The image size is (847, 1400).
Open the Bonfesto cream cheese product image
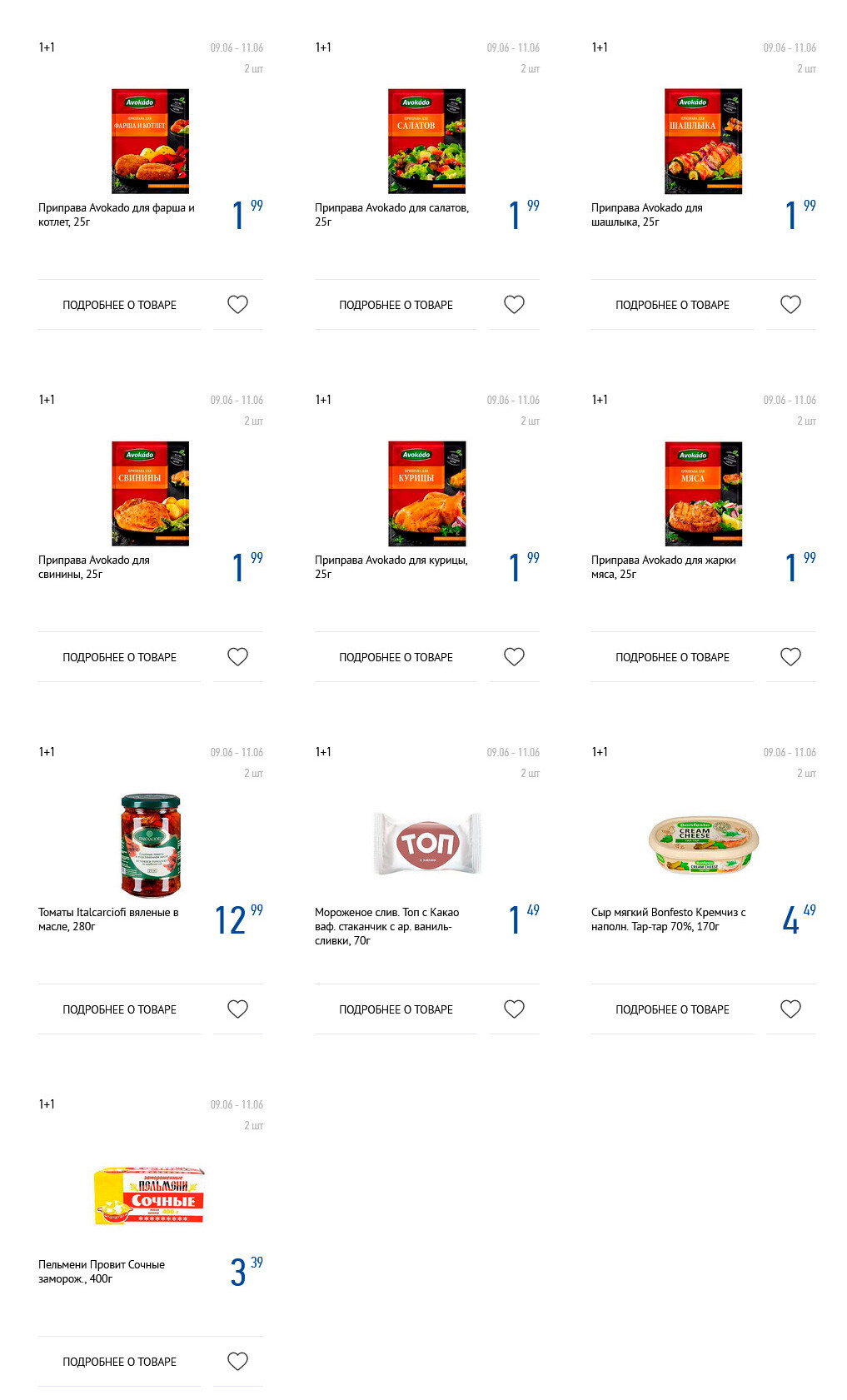click(x=703, y=844)
